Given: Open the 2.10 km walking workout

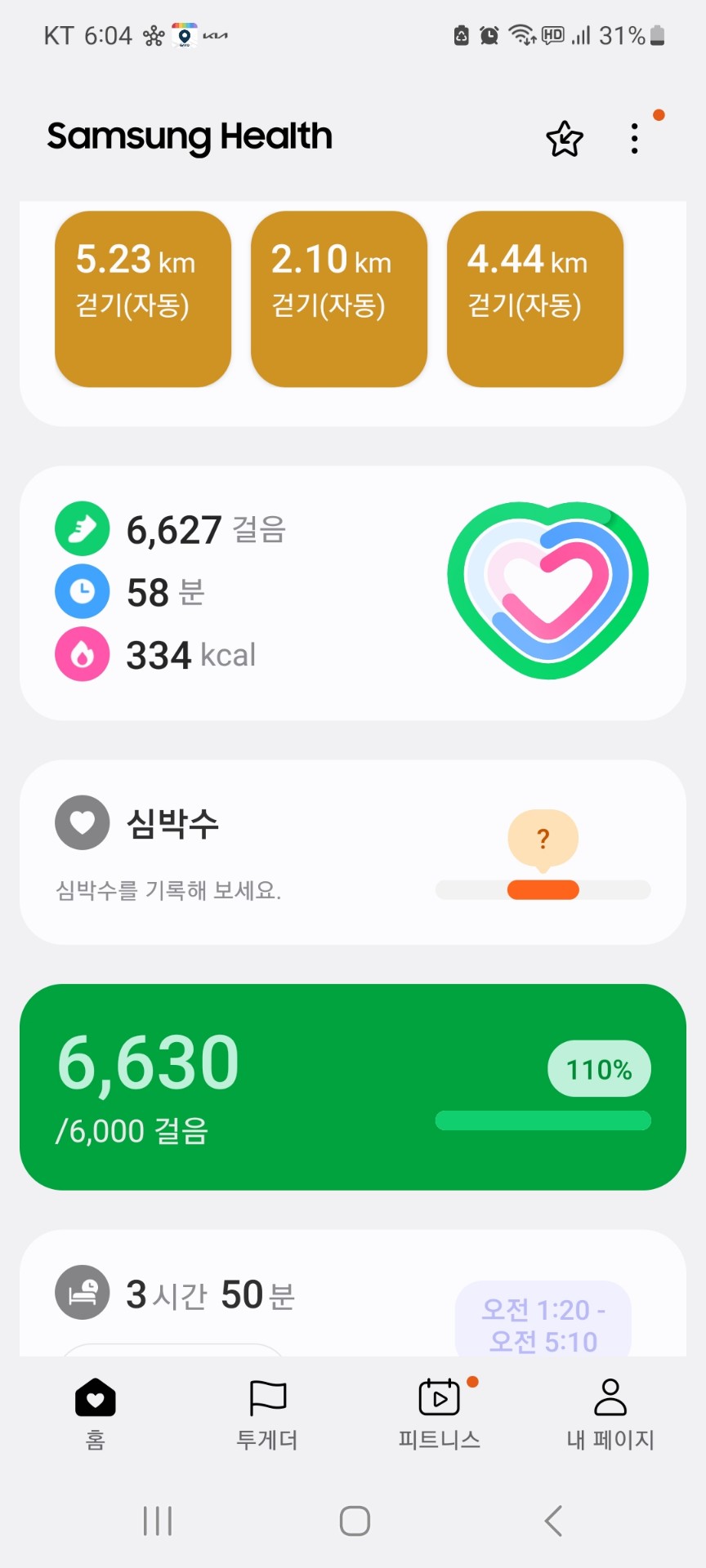Looking at the screenshot, I should click(339, 299).
